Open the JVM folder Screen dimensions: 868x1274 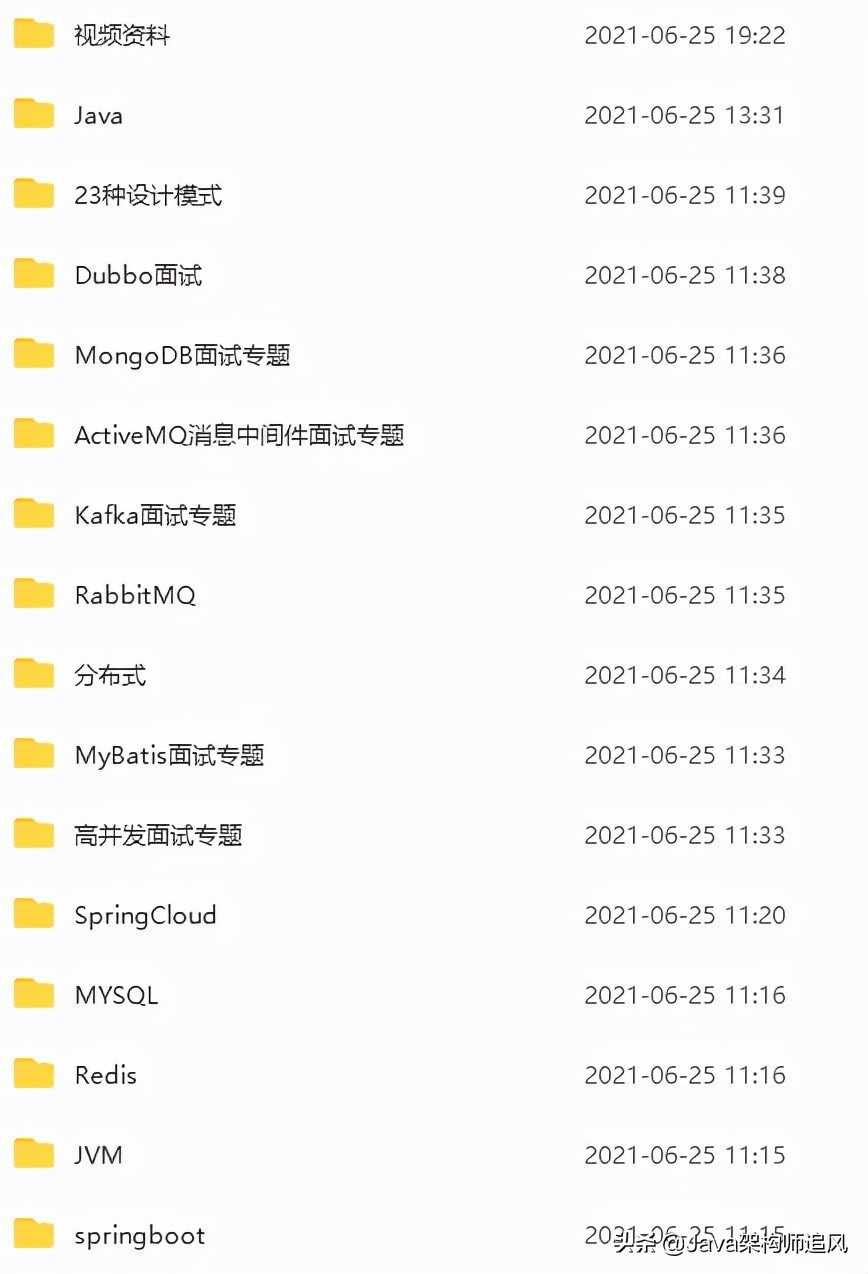pyautogui.click(x=98, y=1156)
